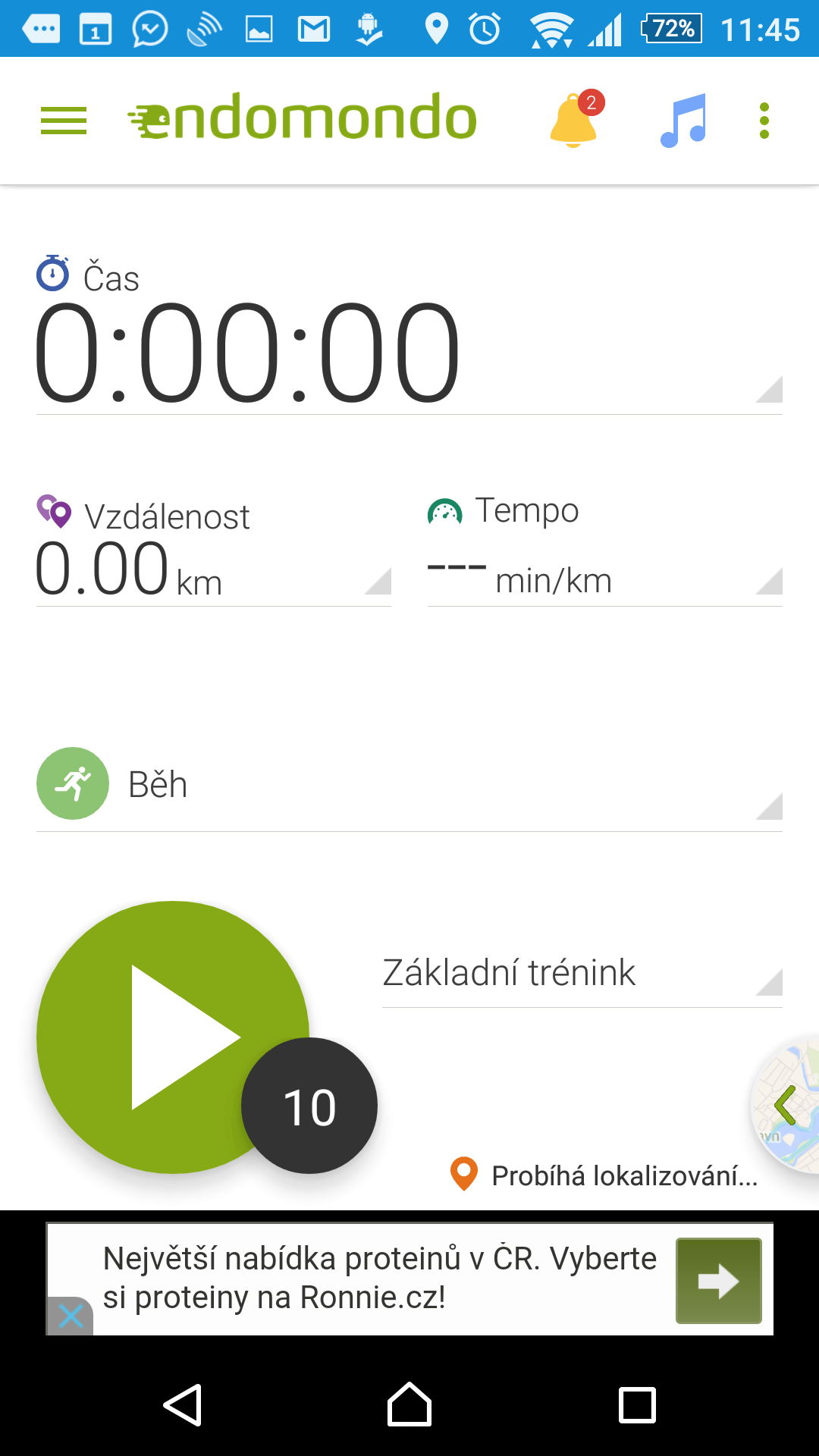Open the overflow menu

pyautogui.click(x=764, y=121)
